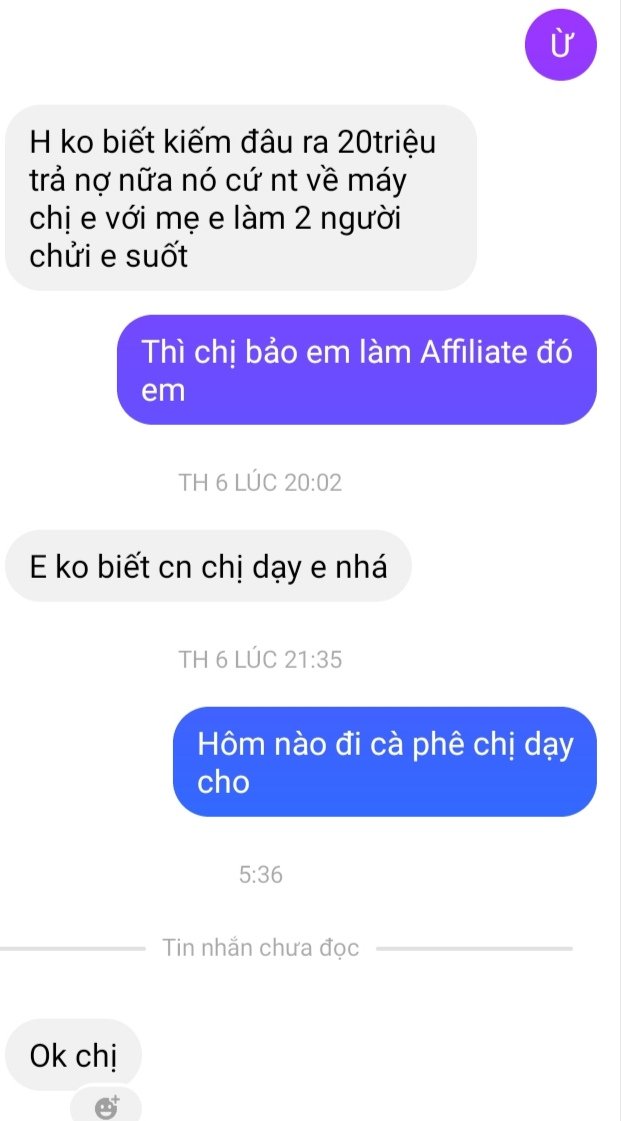Add an emoji reaction to "Ok chị"
Screen dimensions: 621x1121
tap(106, 1106)
